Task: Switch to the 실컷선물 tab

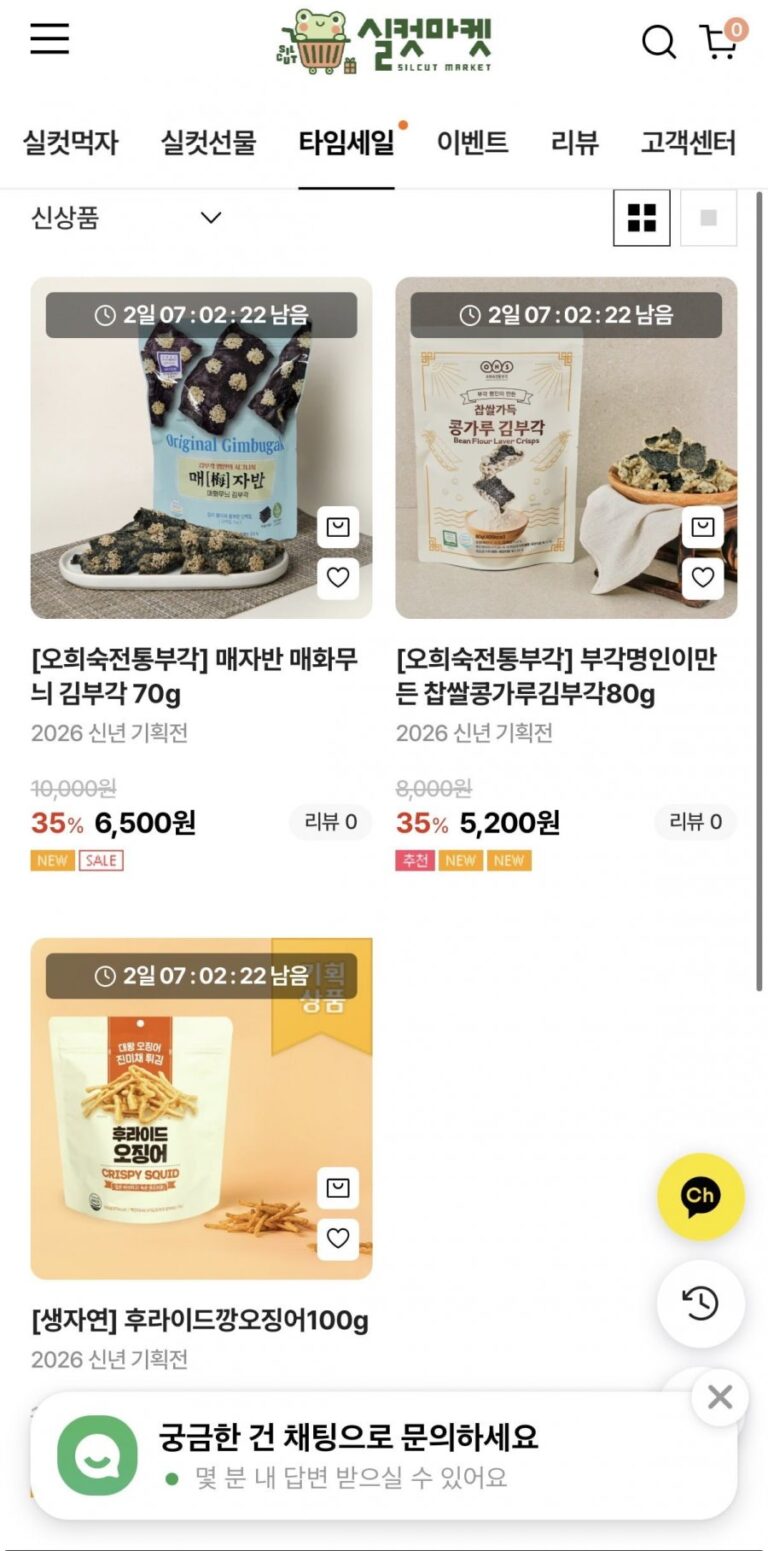Action: pos(208,143)
